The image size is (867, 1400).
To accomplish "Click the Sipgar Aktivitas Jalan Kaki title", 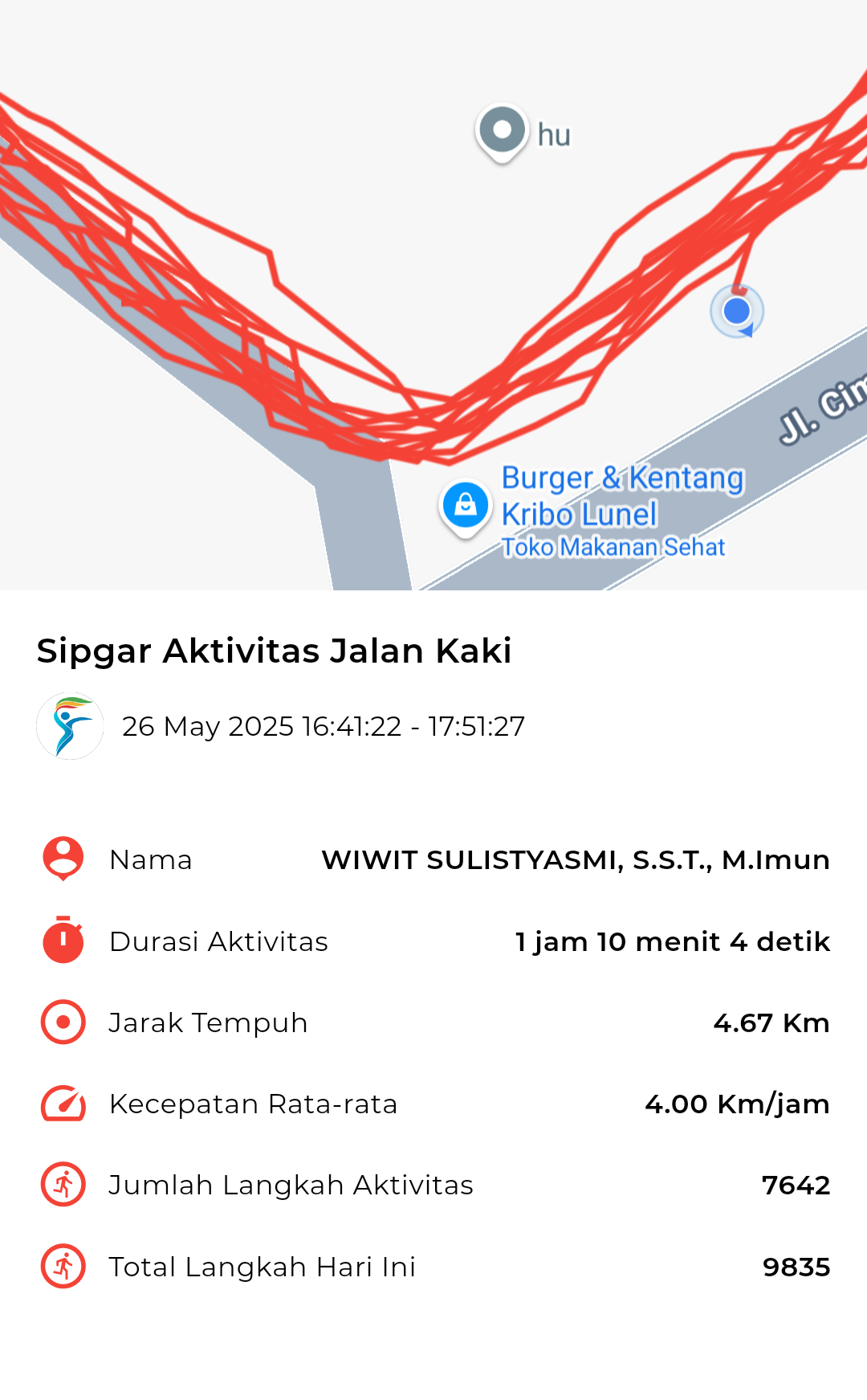I will [274, 651].
